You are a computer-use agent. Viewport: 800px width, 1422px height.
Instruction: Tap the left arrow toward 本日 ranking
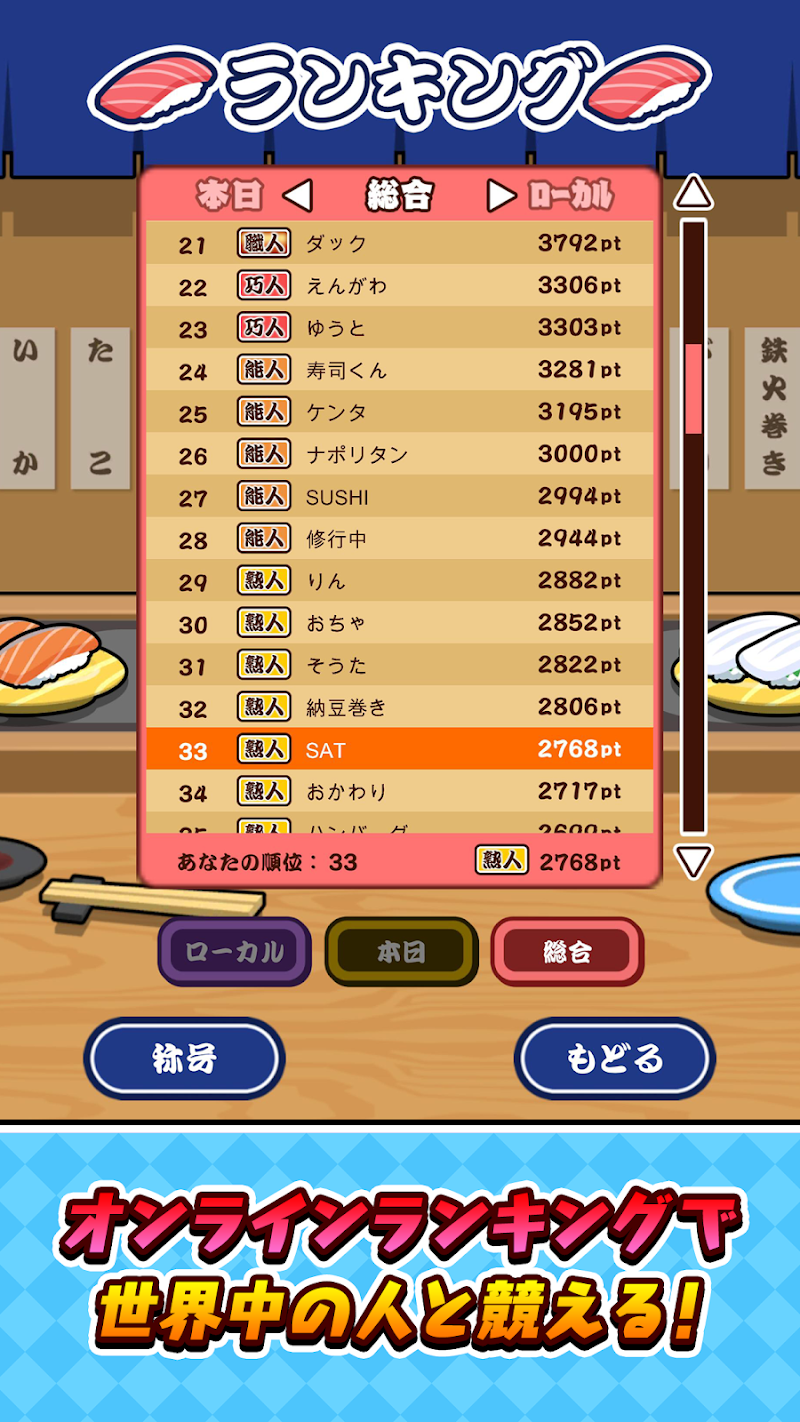[297, 196]
